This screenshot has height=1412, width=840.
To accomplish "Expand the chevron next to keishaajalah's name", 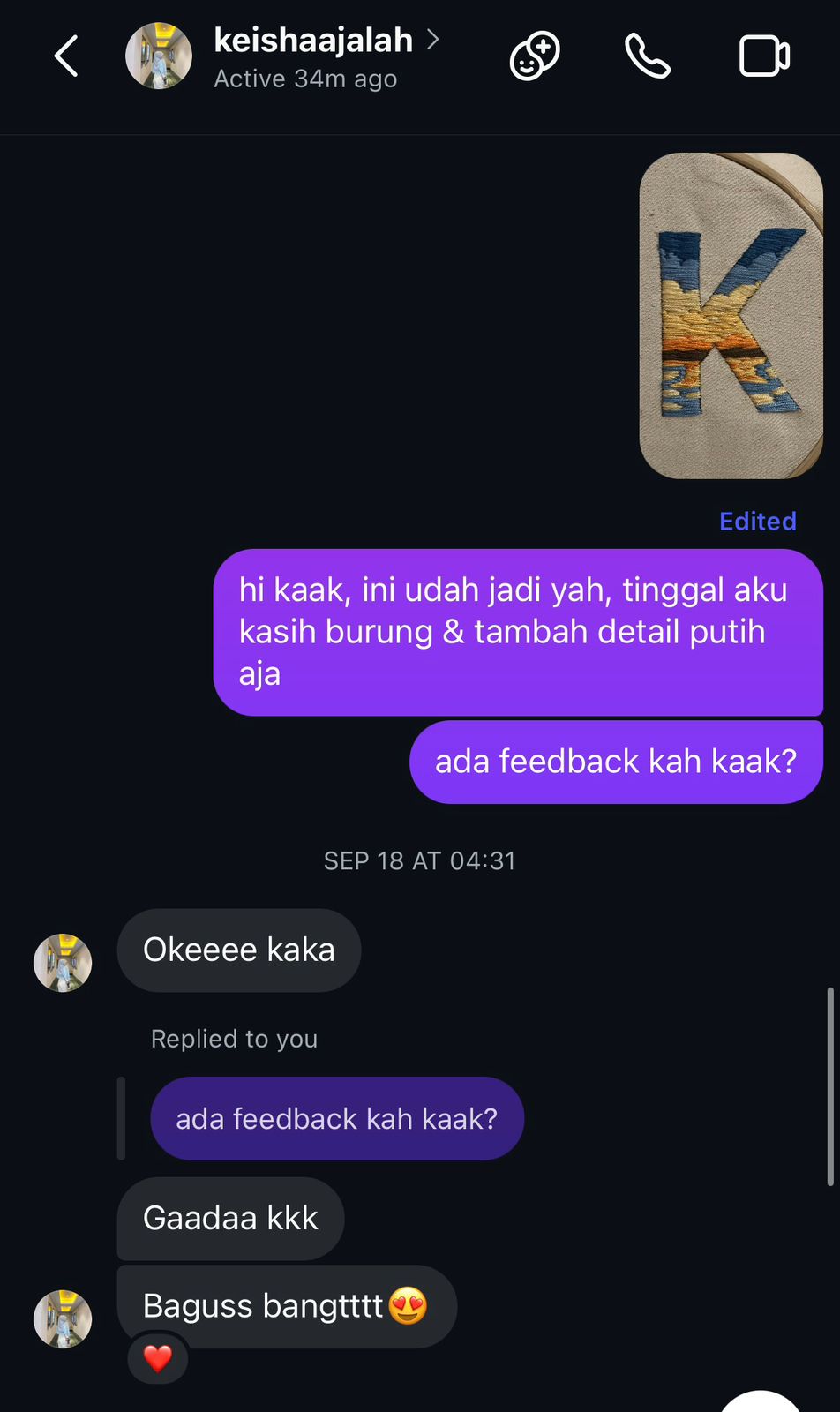I will click(x=432, y=39).
